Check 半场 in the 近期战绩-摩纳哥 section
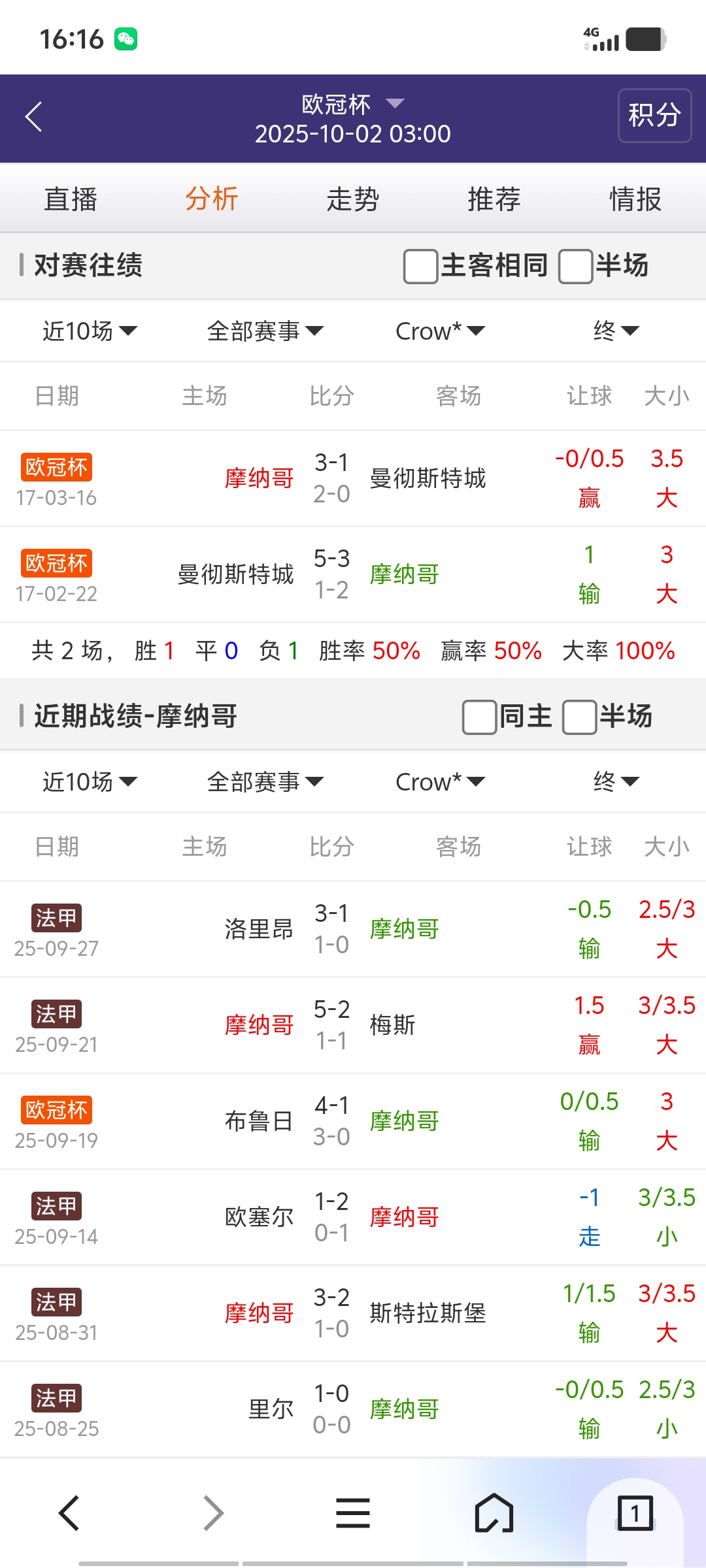 pos(580,717)
